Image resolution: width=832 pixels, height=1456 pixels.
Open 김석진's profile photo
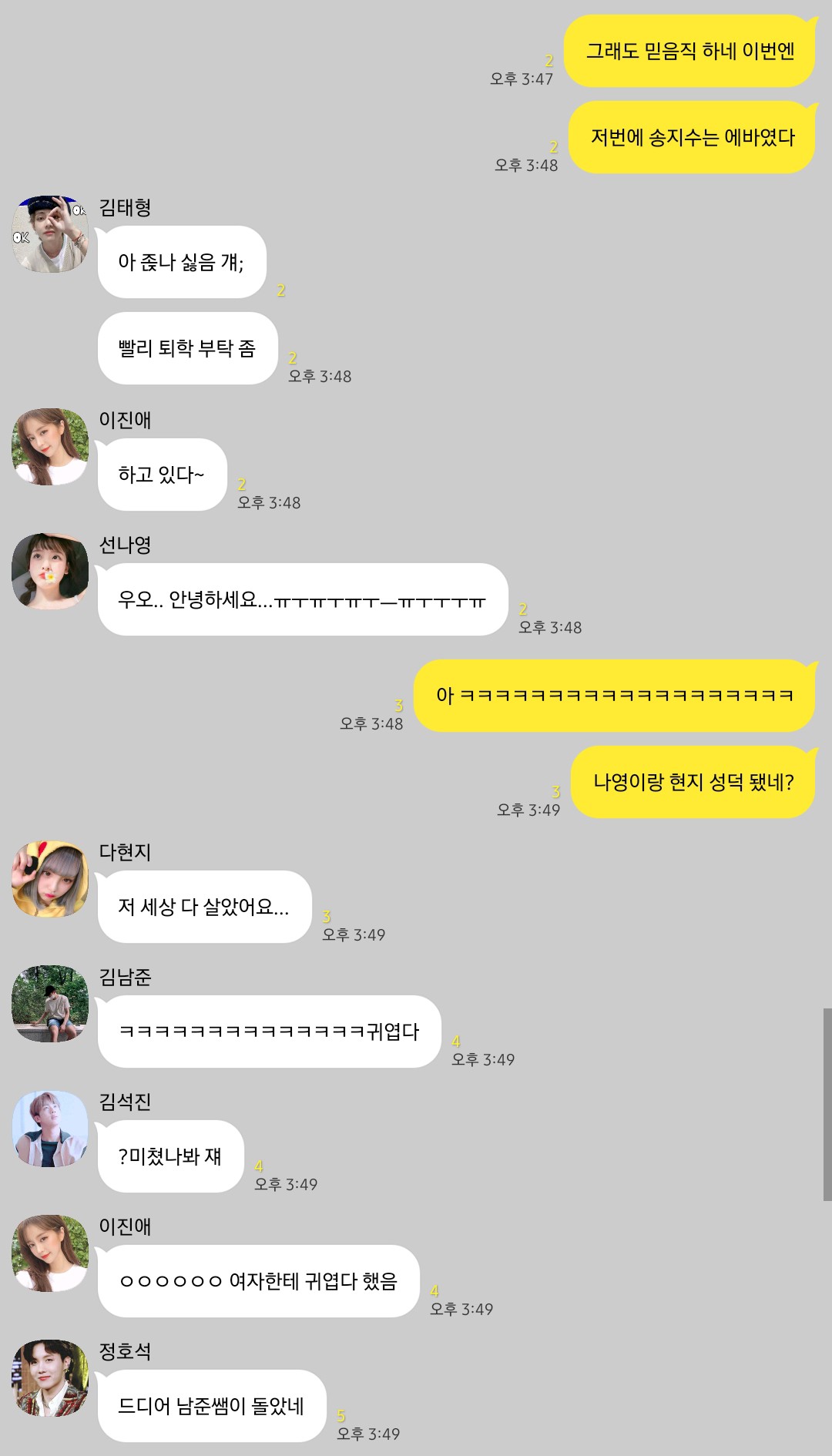coord(50,1129)
